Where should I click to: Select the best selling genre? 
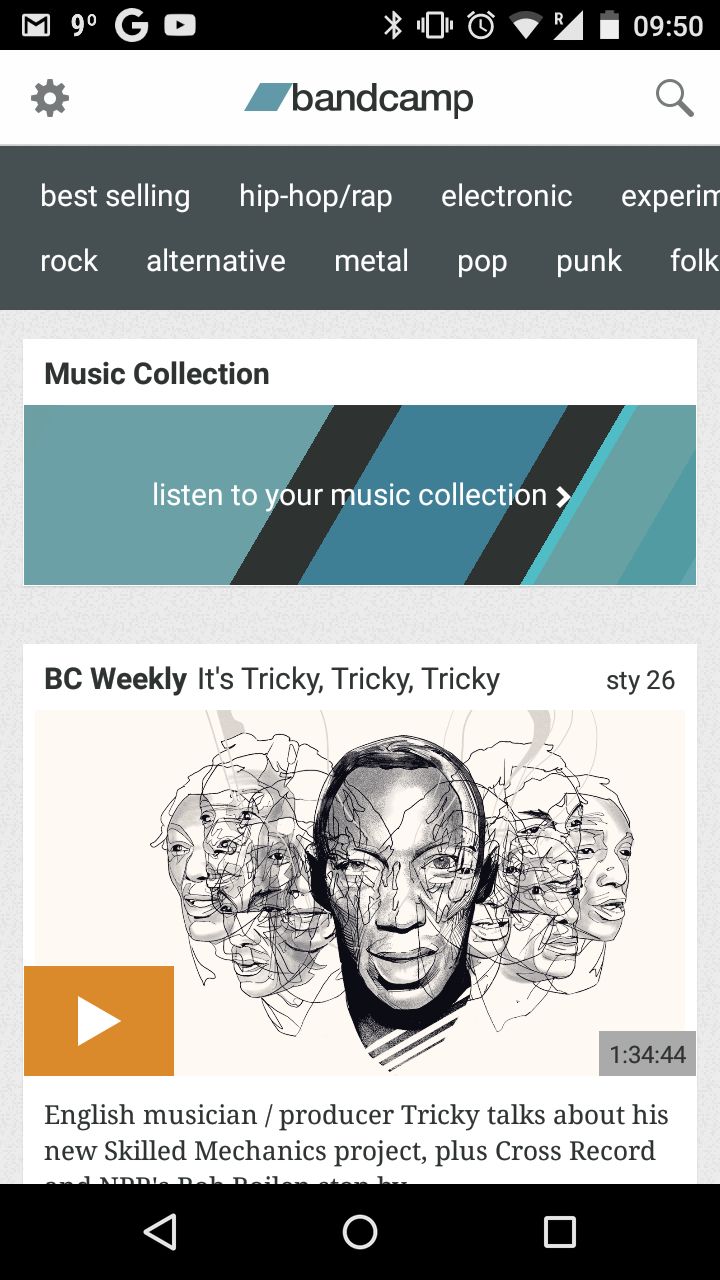coord(115,196)
